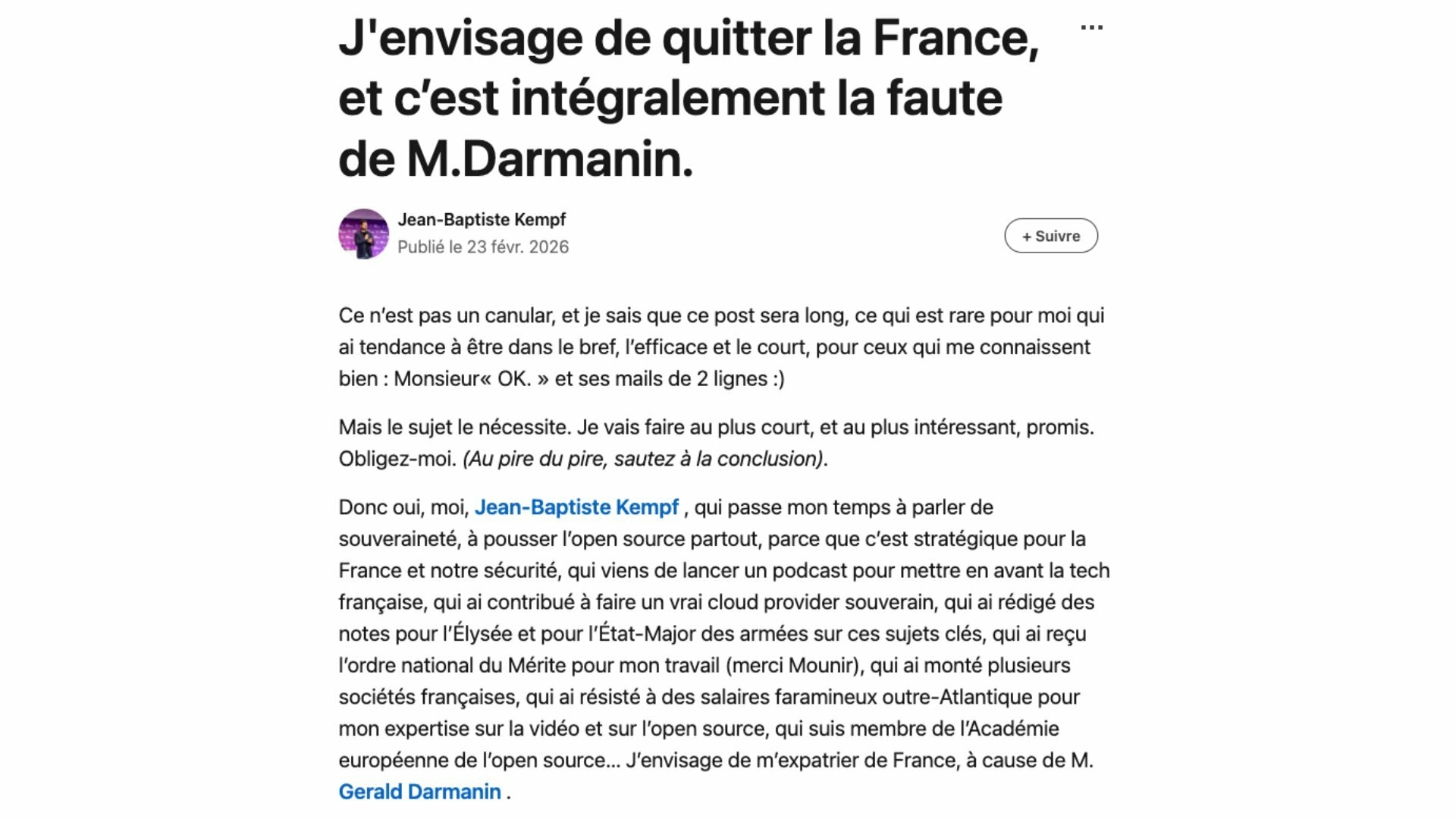
Task: Open the article's three-dot overflow menu
Action: click(1091, 28)
